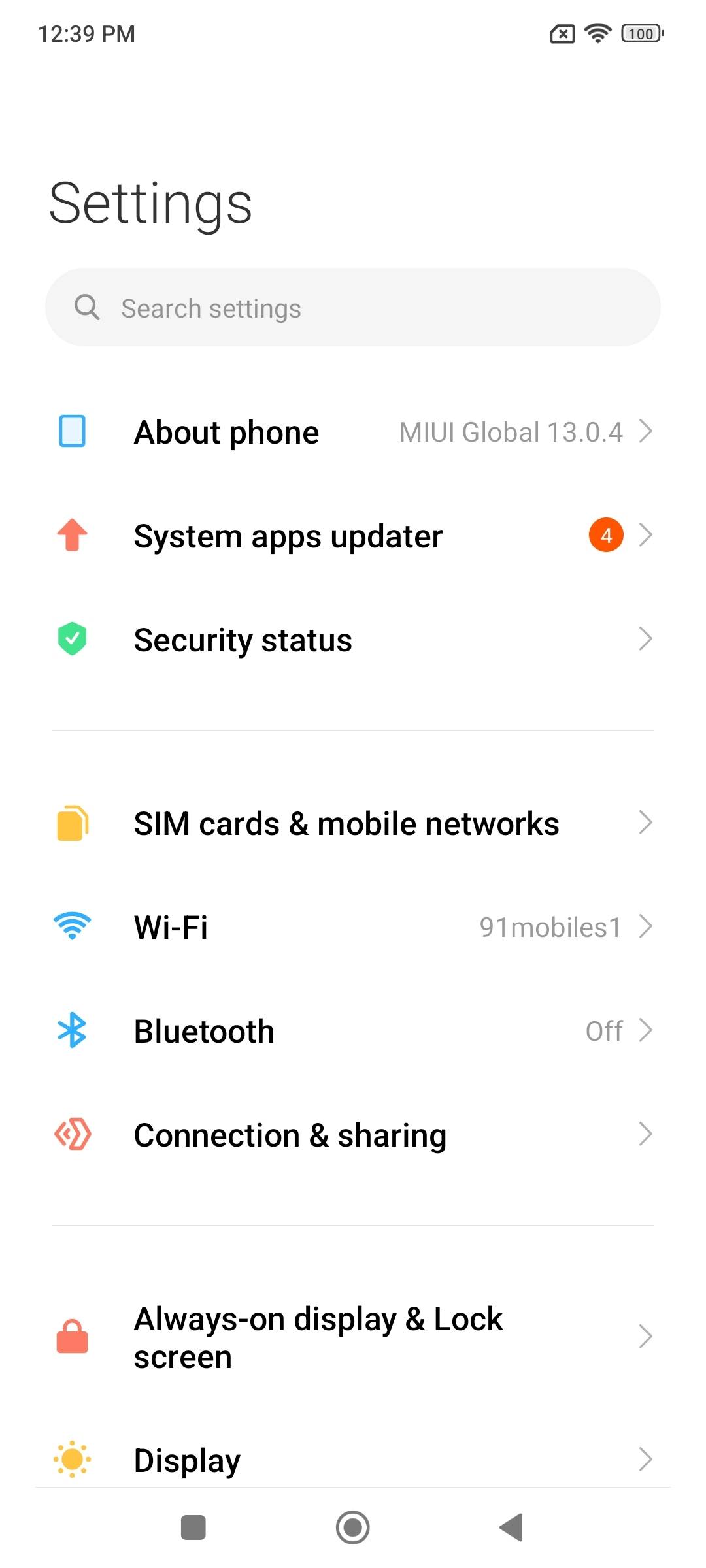Viewport: 706px width, 1568px height.
Task: Open Always-on display & Lock screen
Action: (x=353, y=1337)
